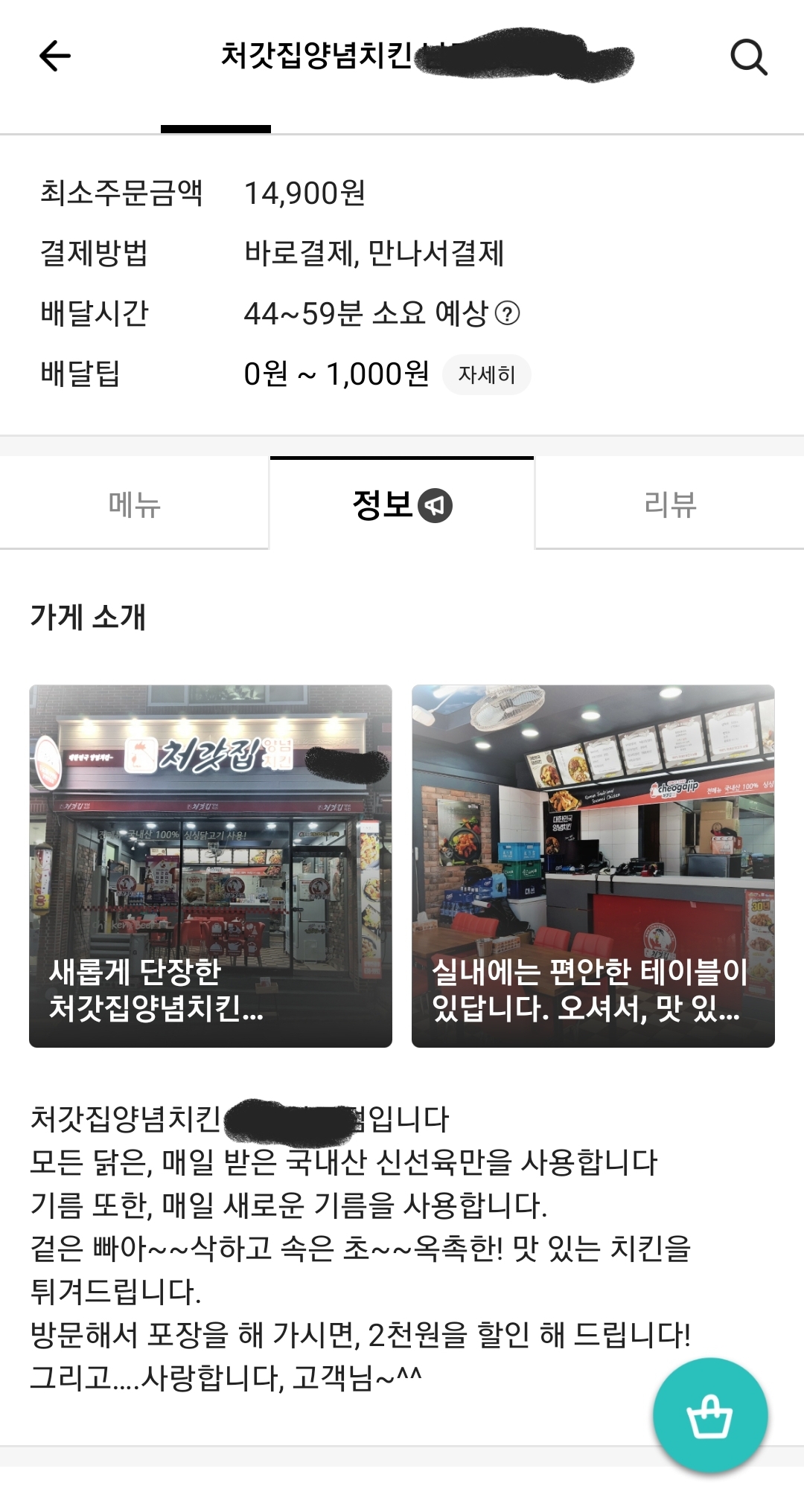Open the floating shopping basket button
Viewport: 804px width, 1512px height.
pos(710,1415)
